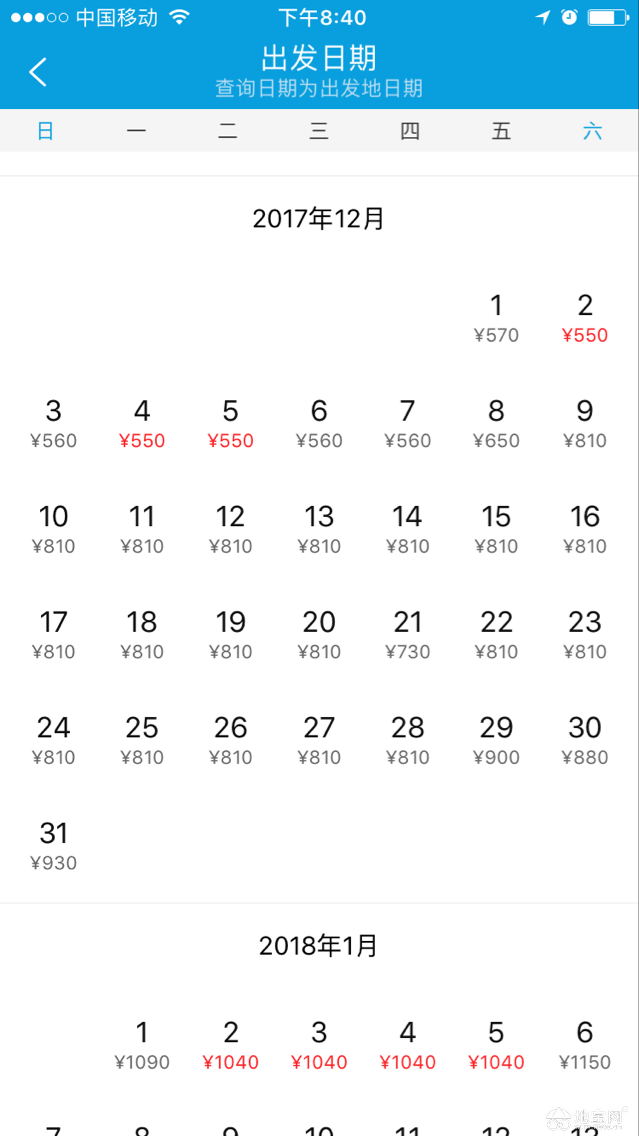Pick December 25 as departure date
The height and width of the screenshot is (1136, 639).
point(142,742)
